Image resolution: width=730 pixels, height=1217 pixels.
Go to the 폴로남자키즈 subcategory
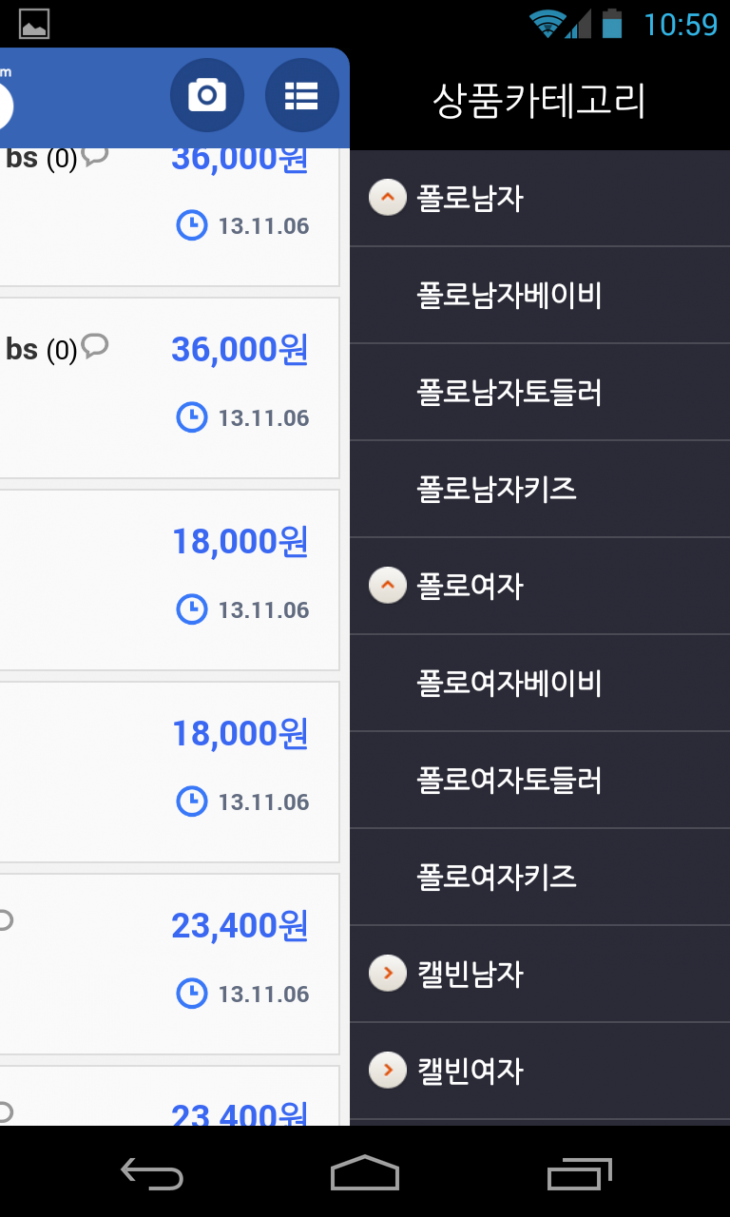point(497,490)
